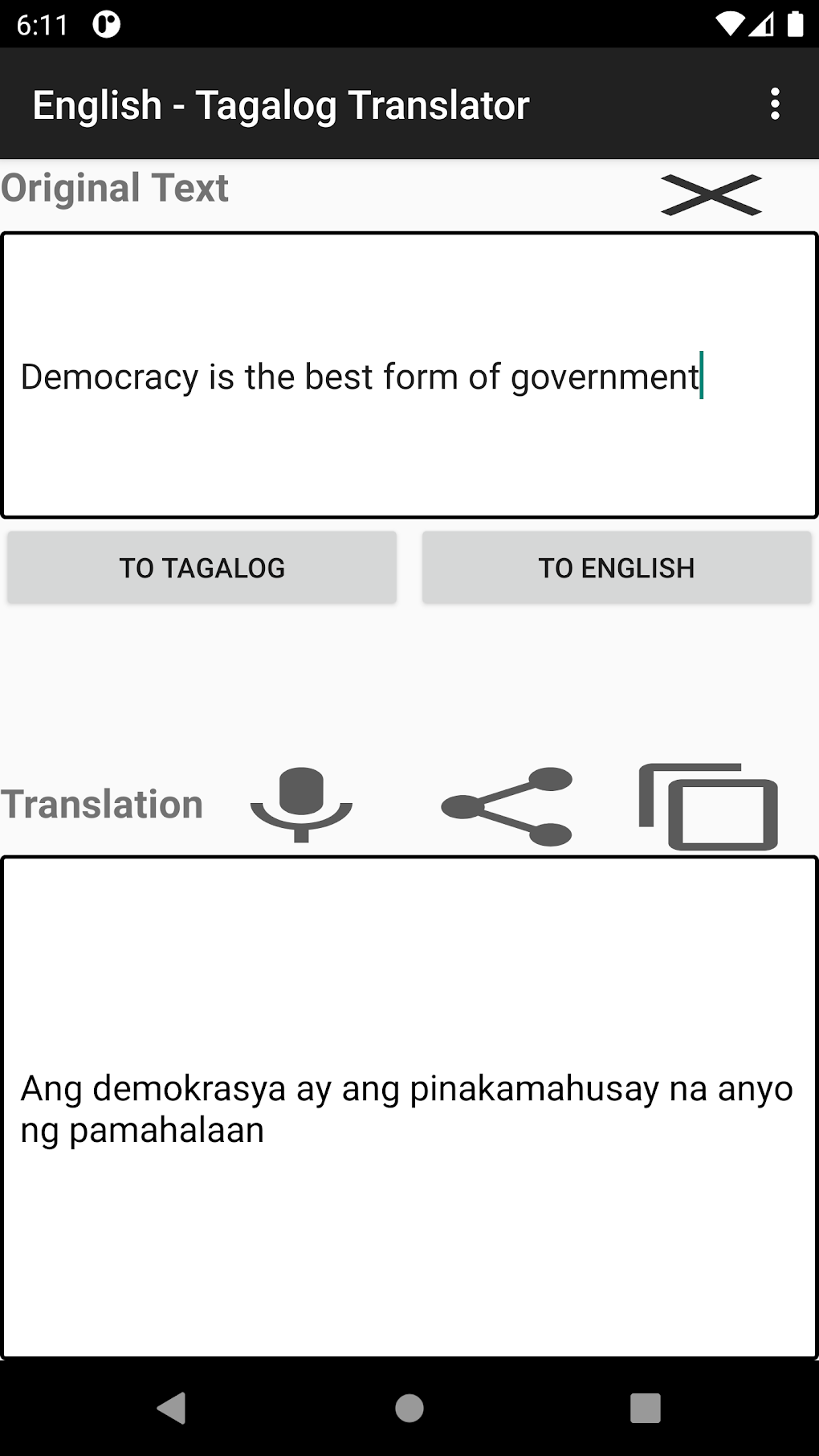Open the three-dot overflow menu
Image resolution: width=819 pixels, height=1456 pixels.
[773, 104]
